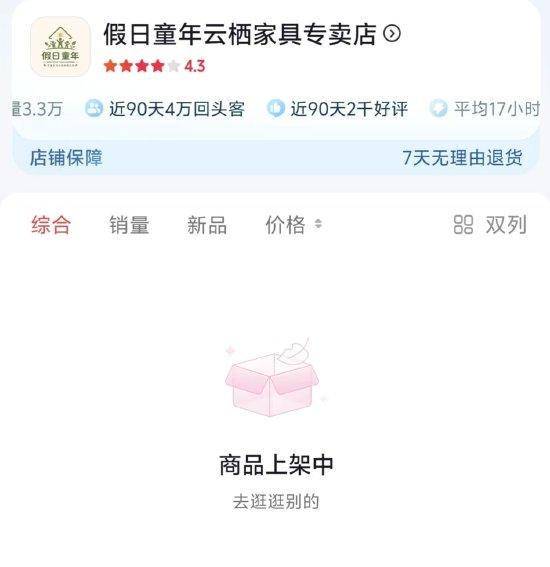The width and height of the screenshot is (550, 567).
Task: Sort products by 价格
Action: pyautogui.click(x=293, y=225)
